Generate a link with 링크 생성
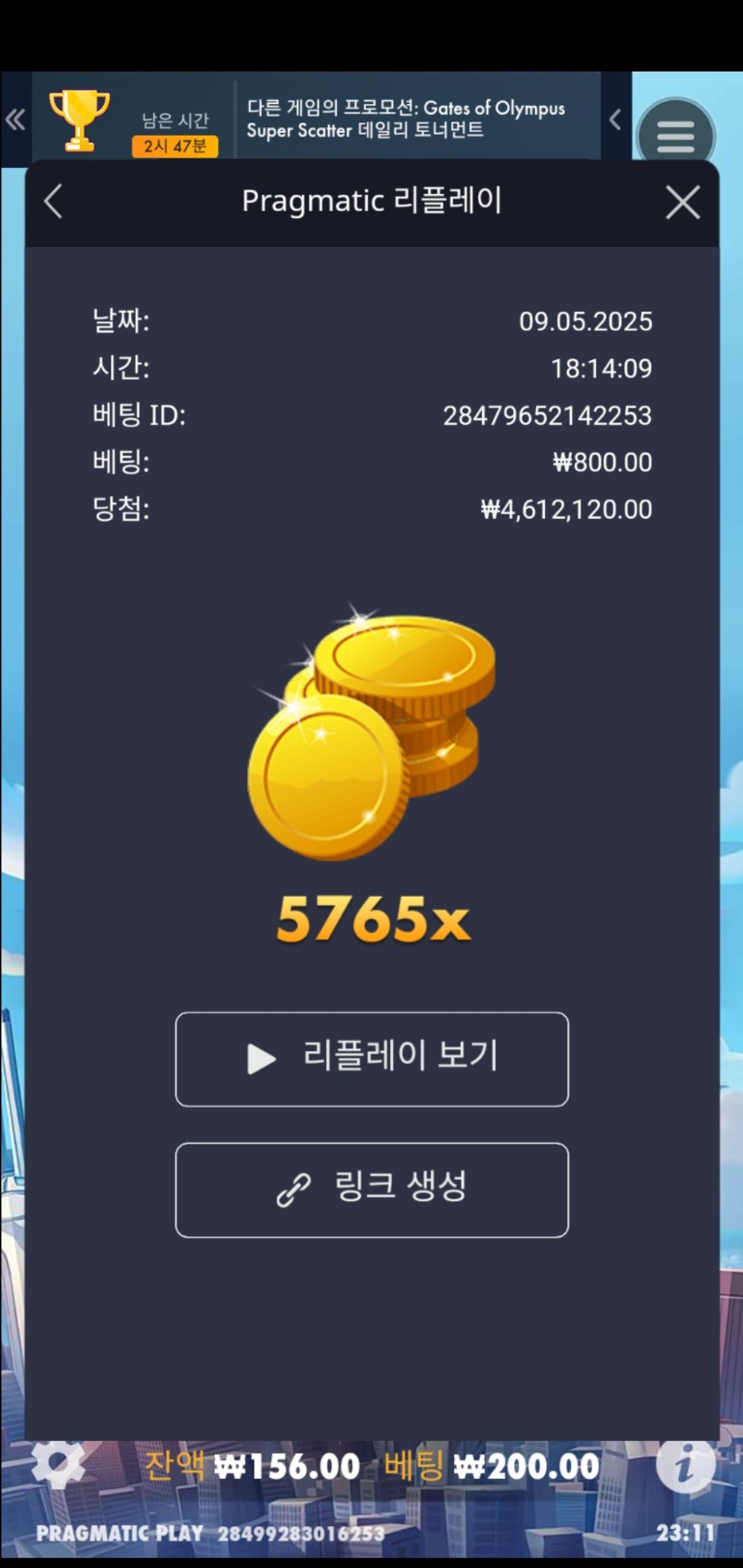 371,1189
